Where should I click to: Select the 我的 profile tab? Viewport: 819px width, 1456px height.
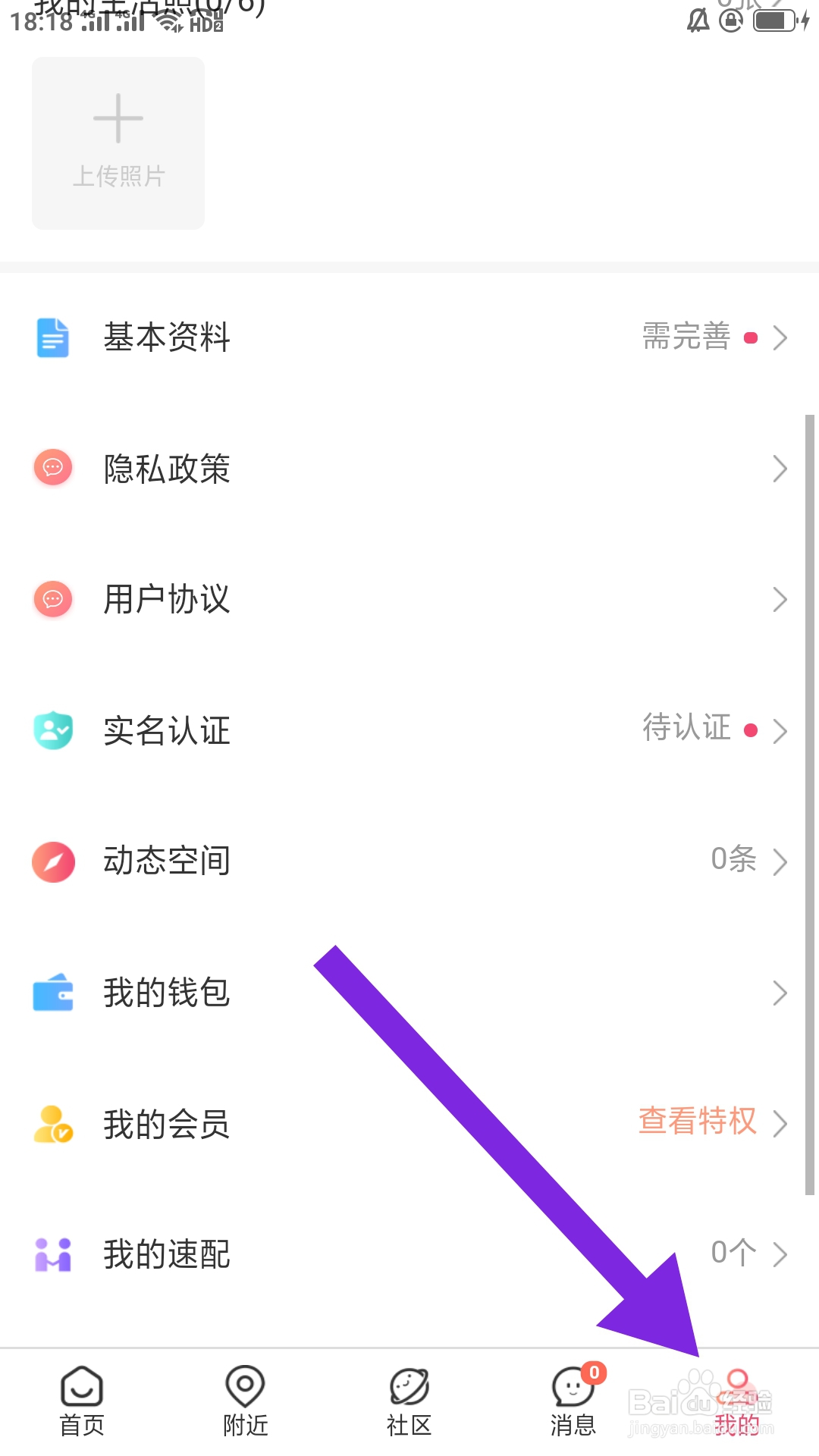pyautogui.click(x=737, y=1402)
